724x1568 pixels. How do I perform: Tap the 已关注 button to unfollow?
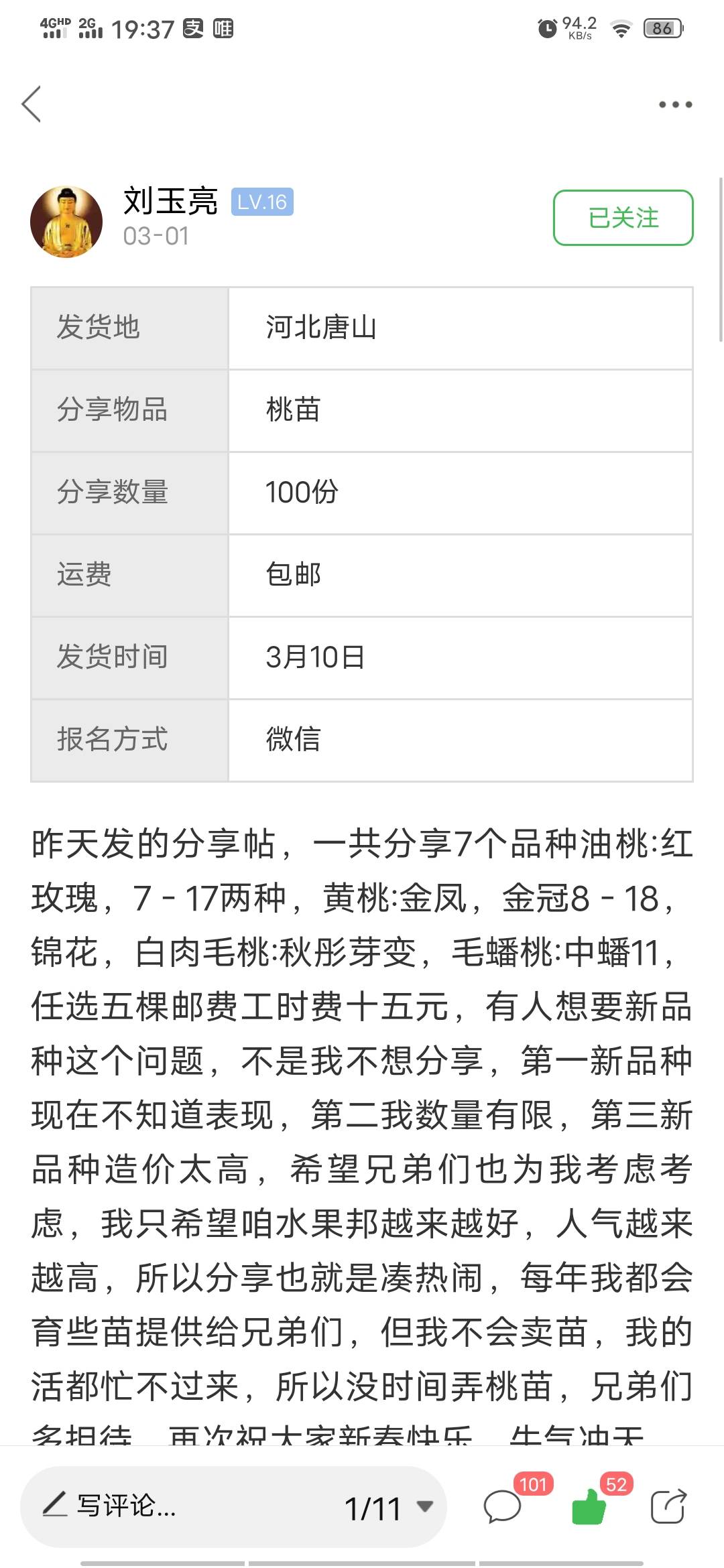[623, 218]
